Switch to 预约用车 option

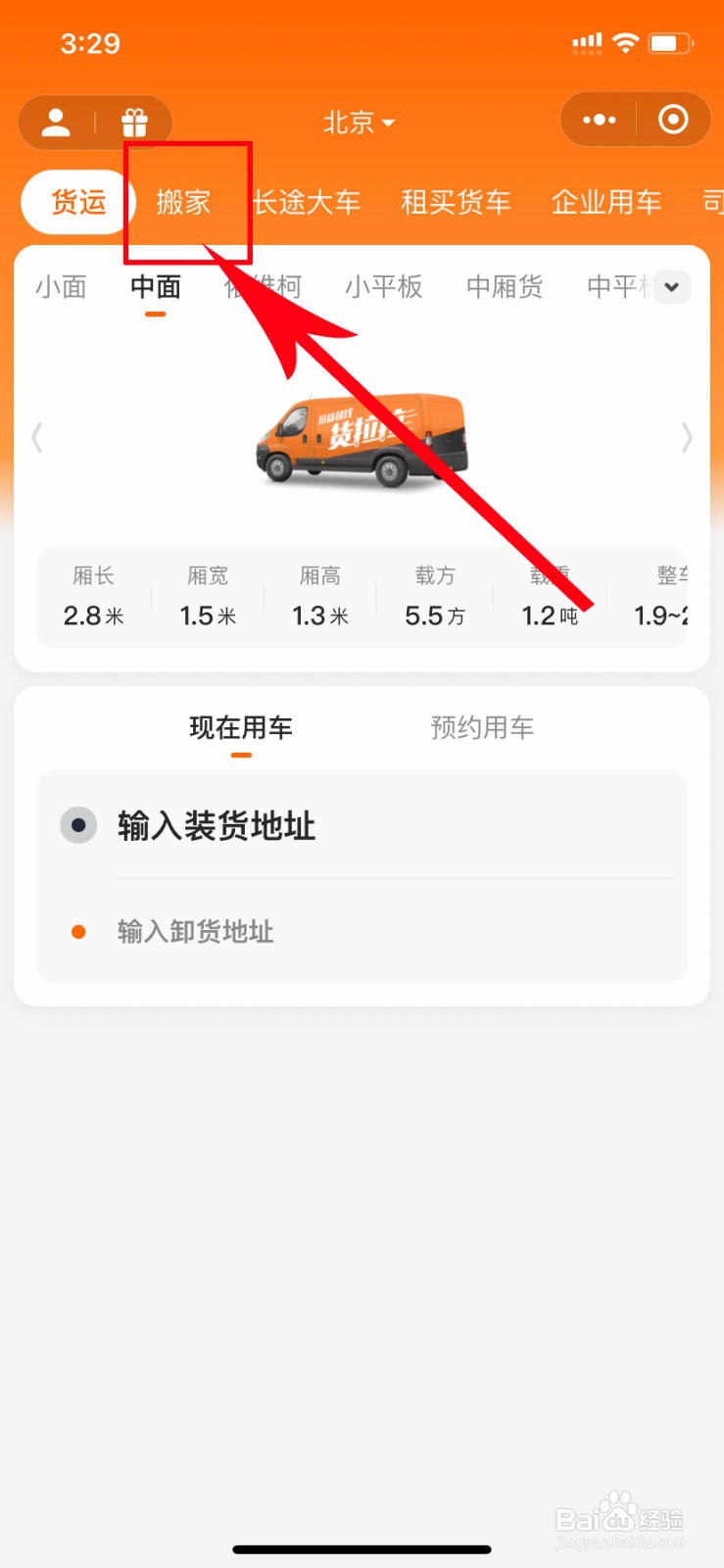[482, 728]
